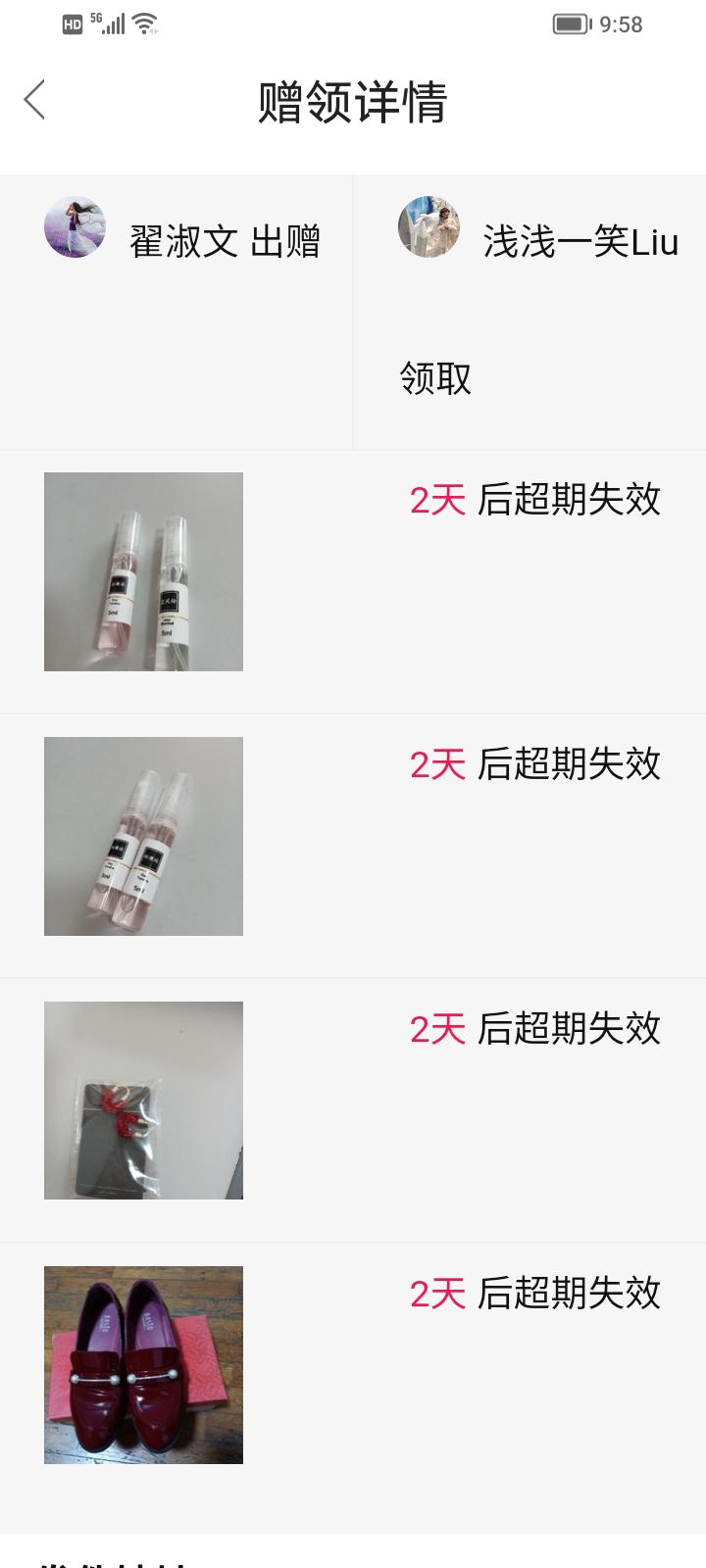Image resolution: width=706 pixels, height=1568 pixels.
Task: Open 浅浅一笑Liu's profile avatar
Action: (429, 226)
